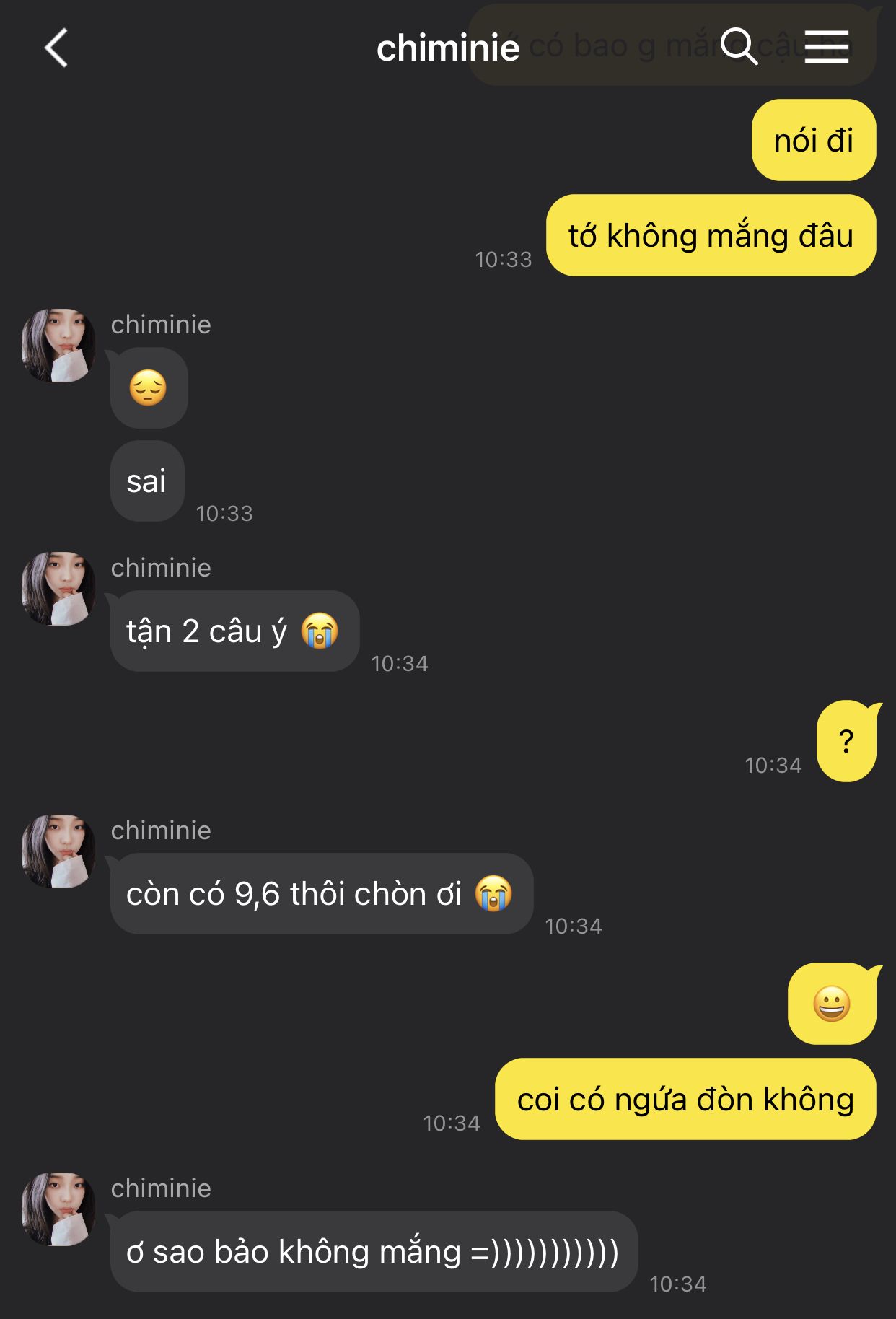
Task: View chiminie's avatar beside 'còn có 9,6 thôi'
Action: (58, 851)
